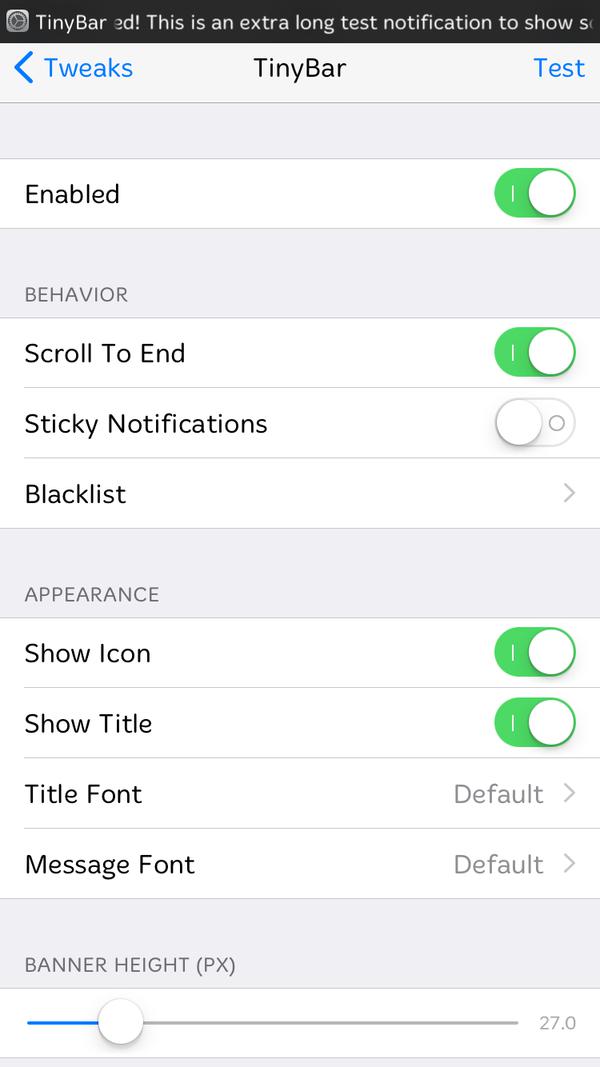
Task: Turn off Scroll To End
Action: click(534, 353)
